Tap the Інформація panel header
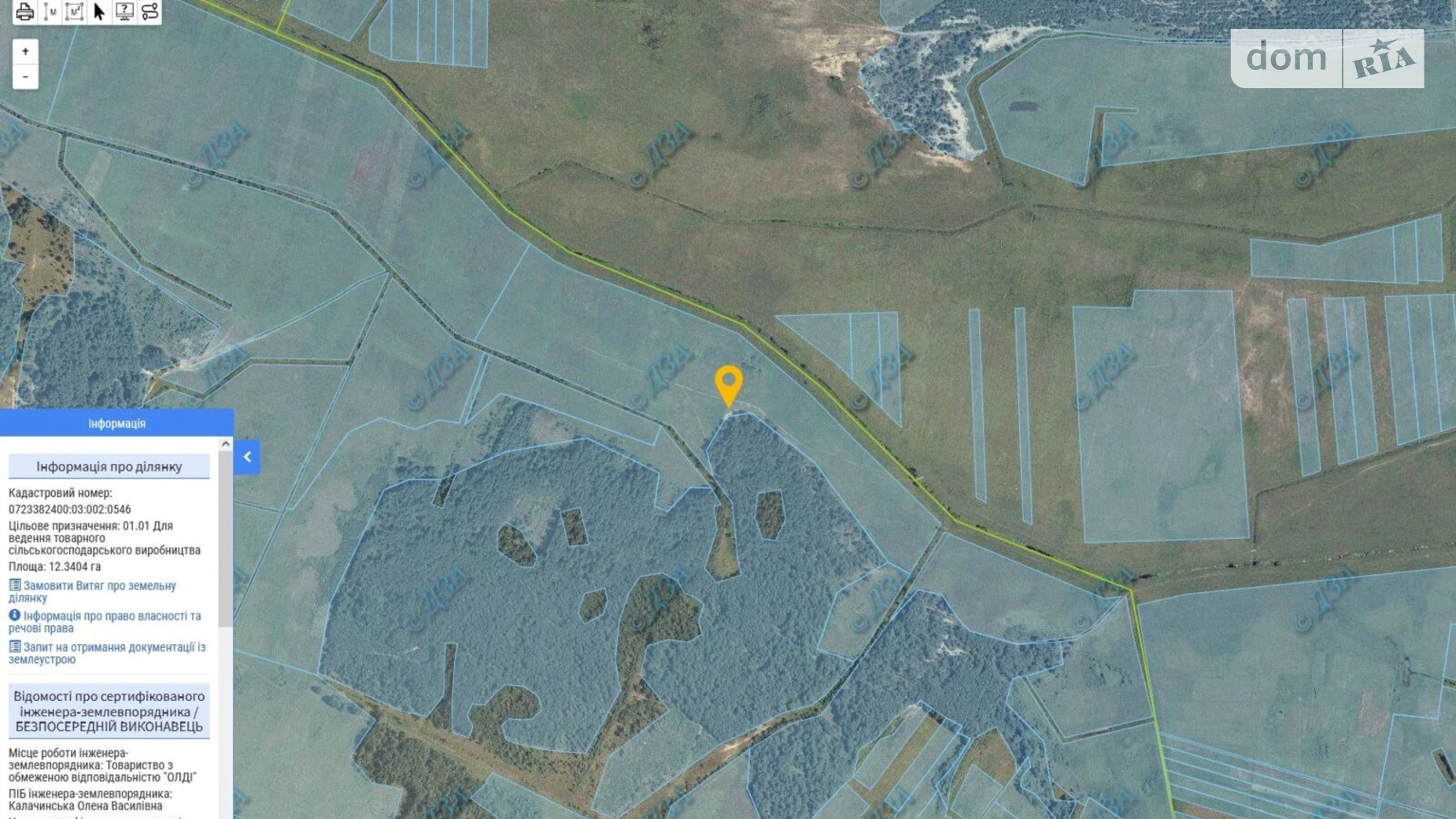Screen dimensions: 1456x819 (116, 424)
